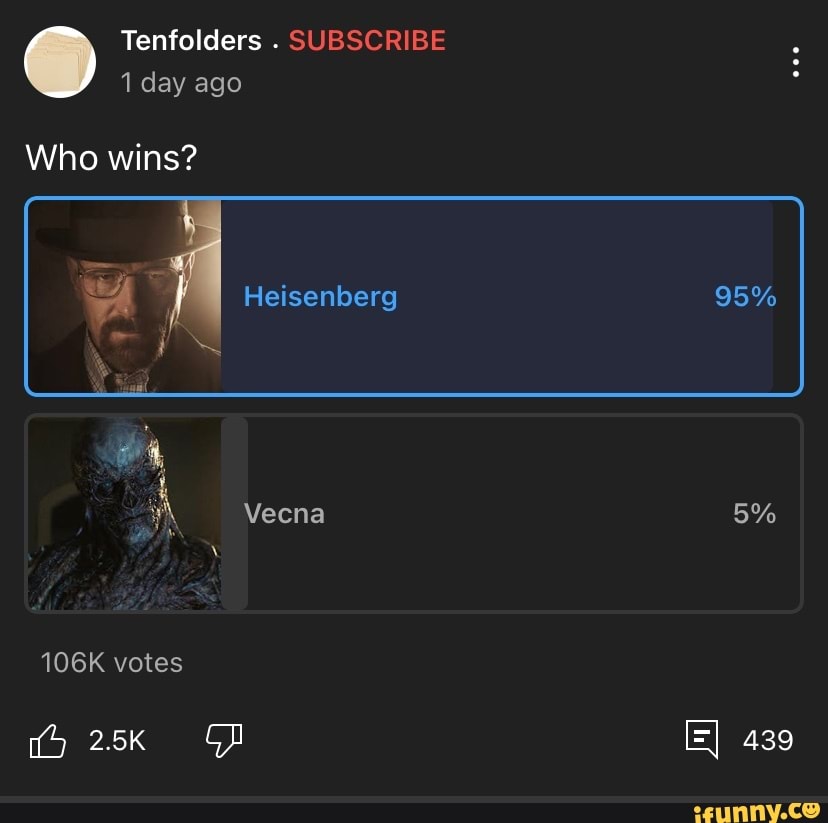Open the comments on this post

click(702, 740)
